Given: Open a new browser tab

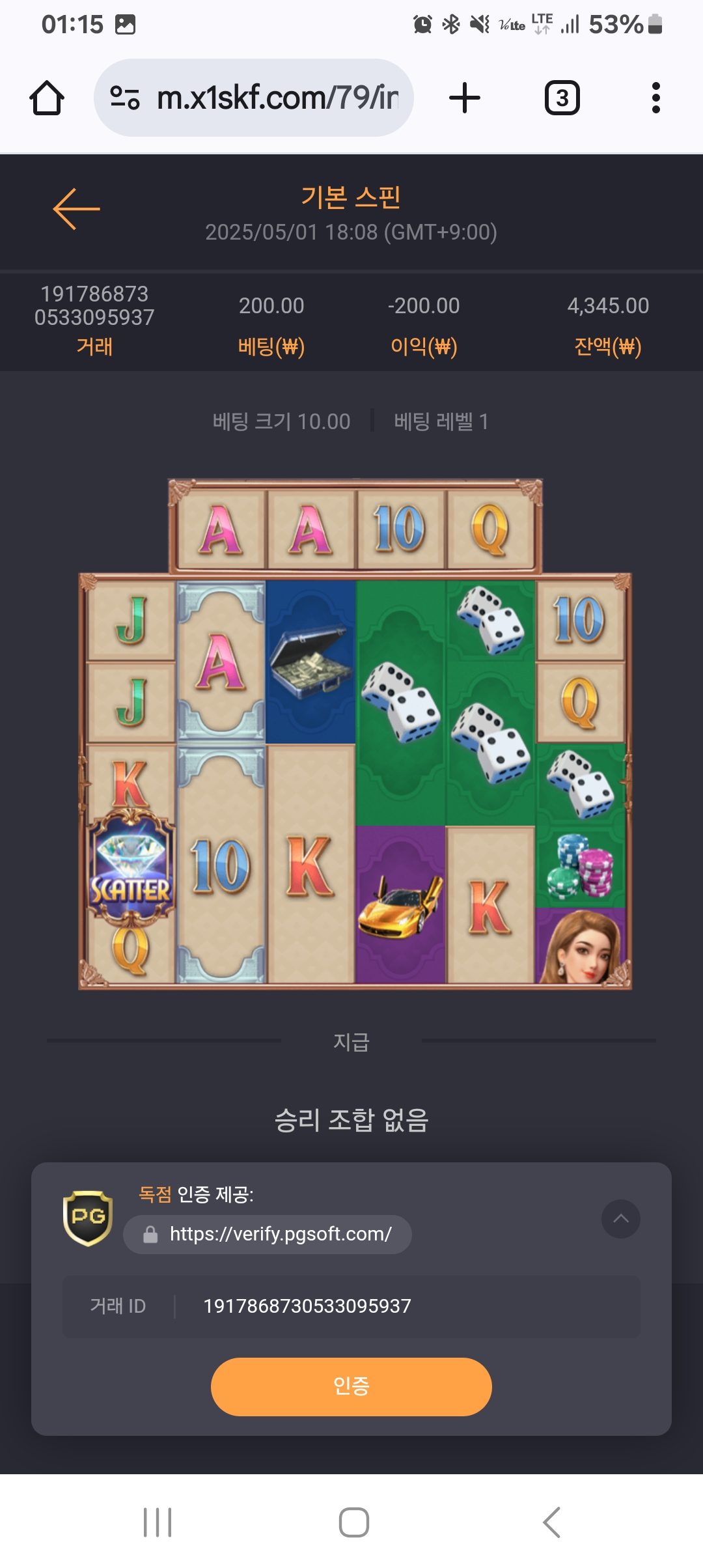Looking at the screenshot, I should (465, 98).
